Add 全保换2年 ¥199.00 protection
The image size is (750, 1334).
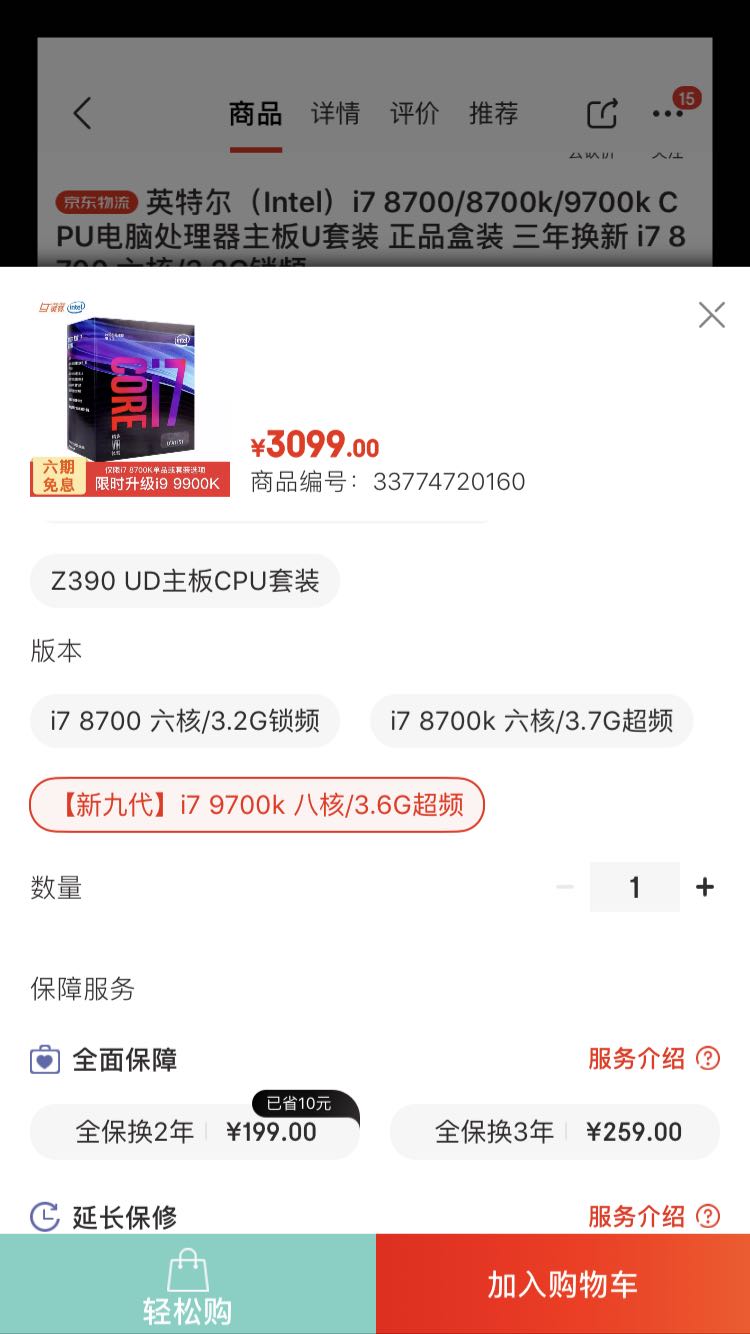coord(195,1132)
